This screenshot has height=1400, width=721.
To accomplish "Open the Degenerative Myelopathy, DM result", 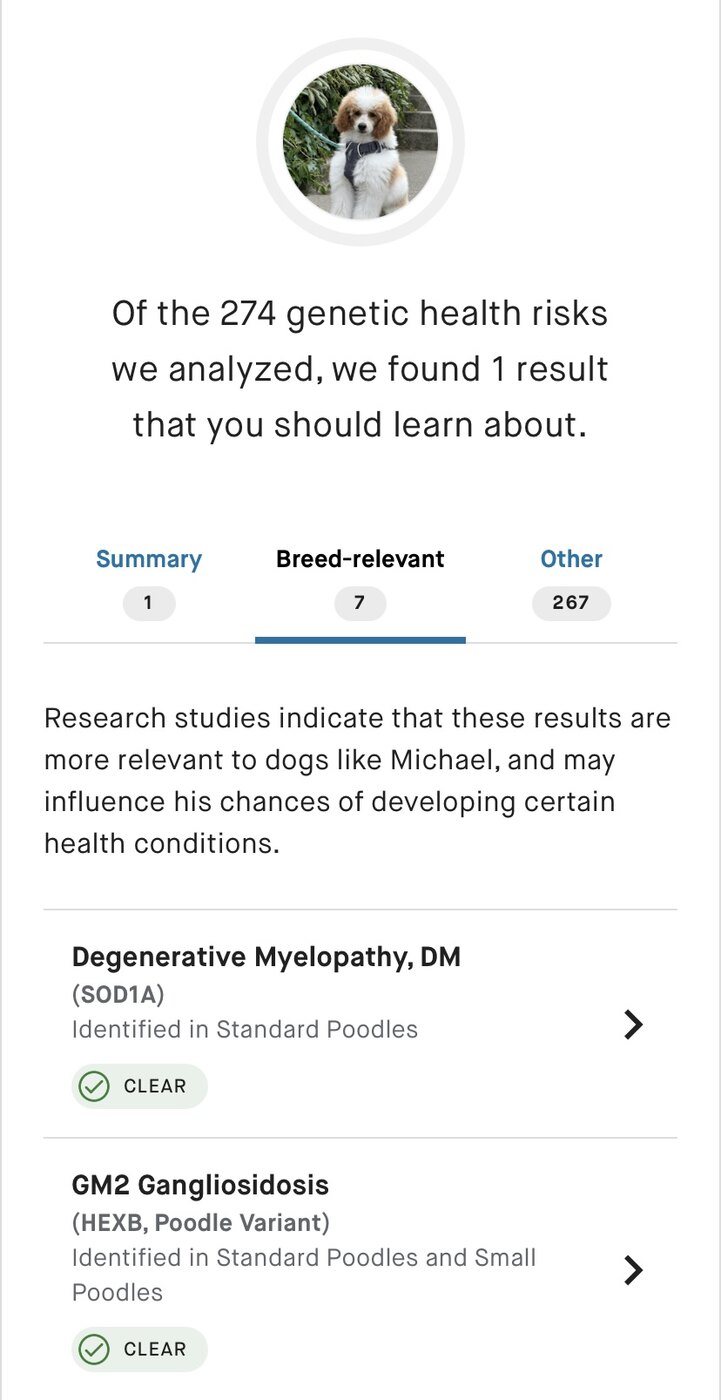I will tap(360, 1024).
